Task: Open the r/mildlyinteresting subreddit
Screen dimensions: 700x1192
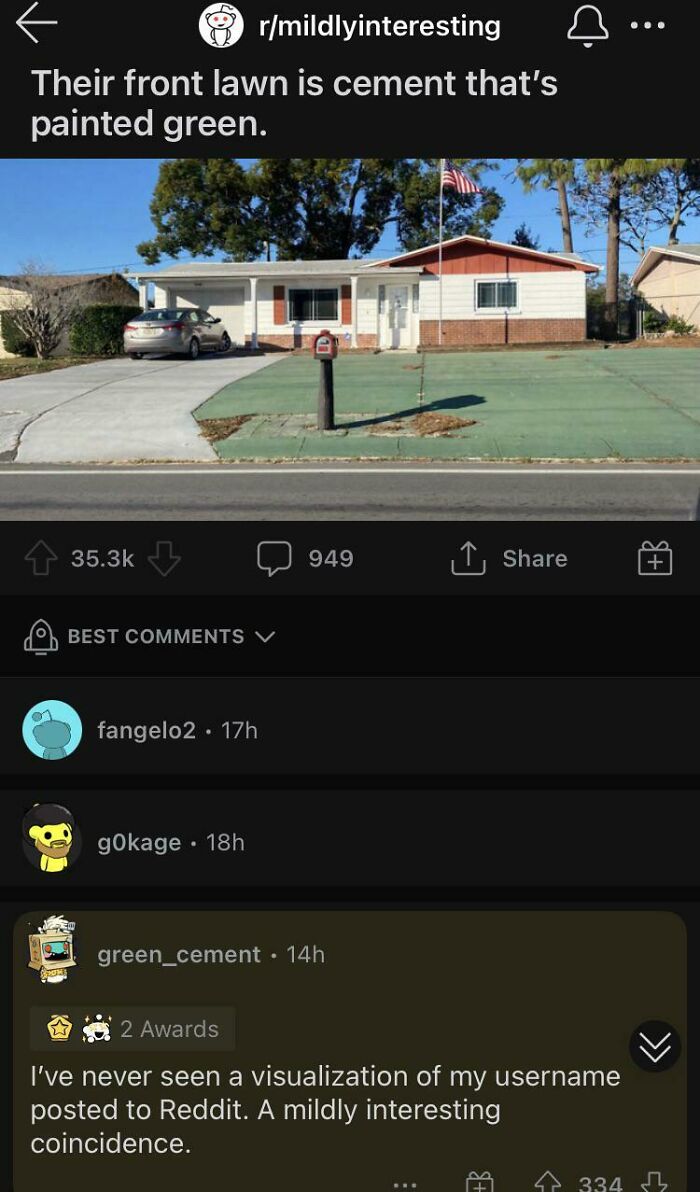Action: [379, 26]
